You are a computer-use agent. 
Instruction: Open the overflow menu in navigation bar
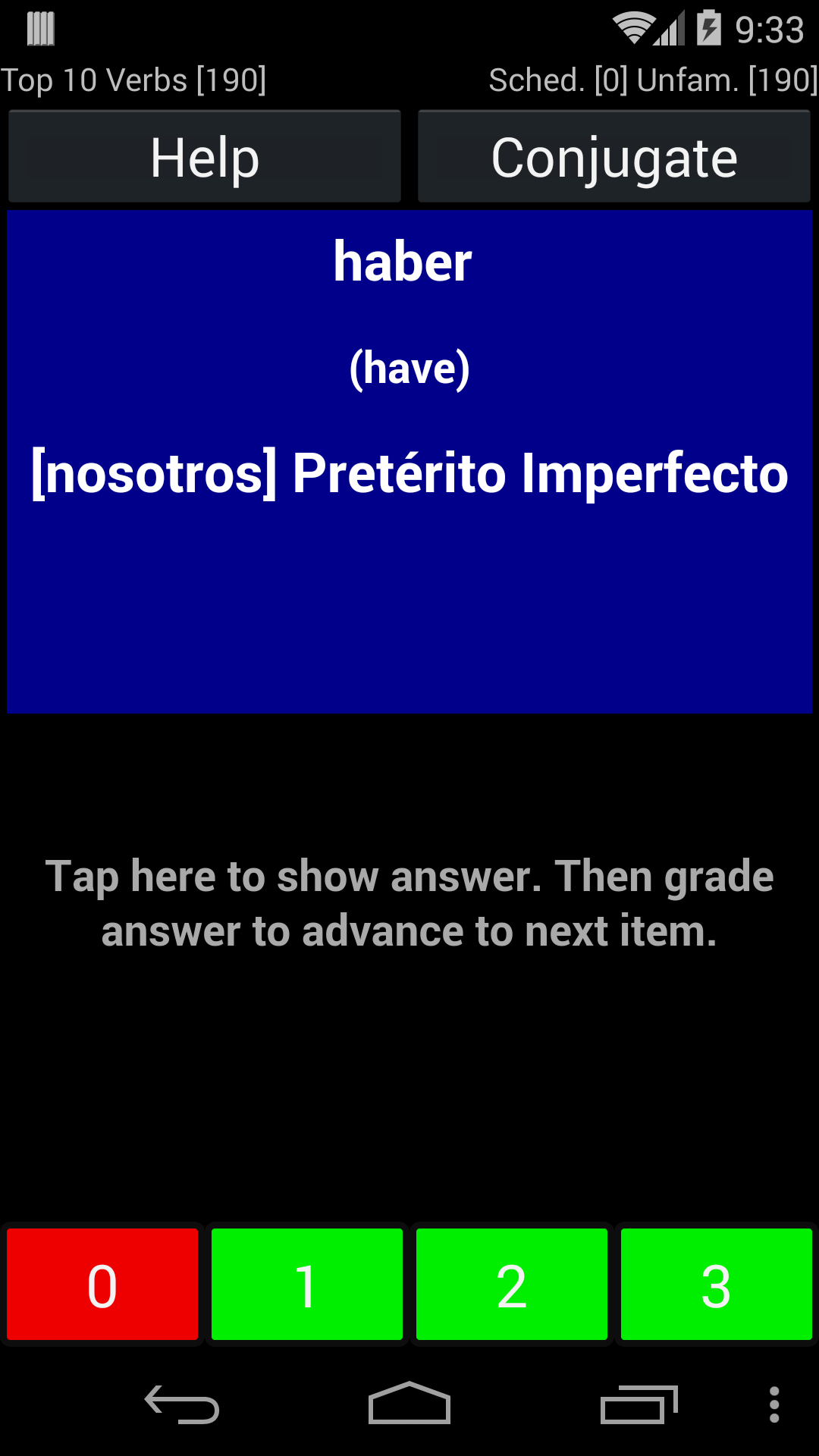point(773,1405)
